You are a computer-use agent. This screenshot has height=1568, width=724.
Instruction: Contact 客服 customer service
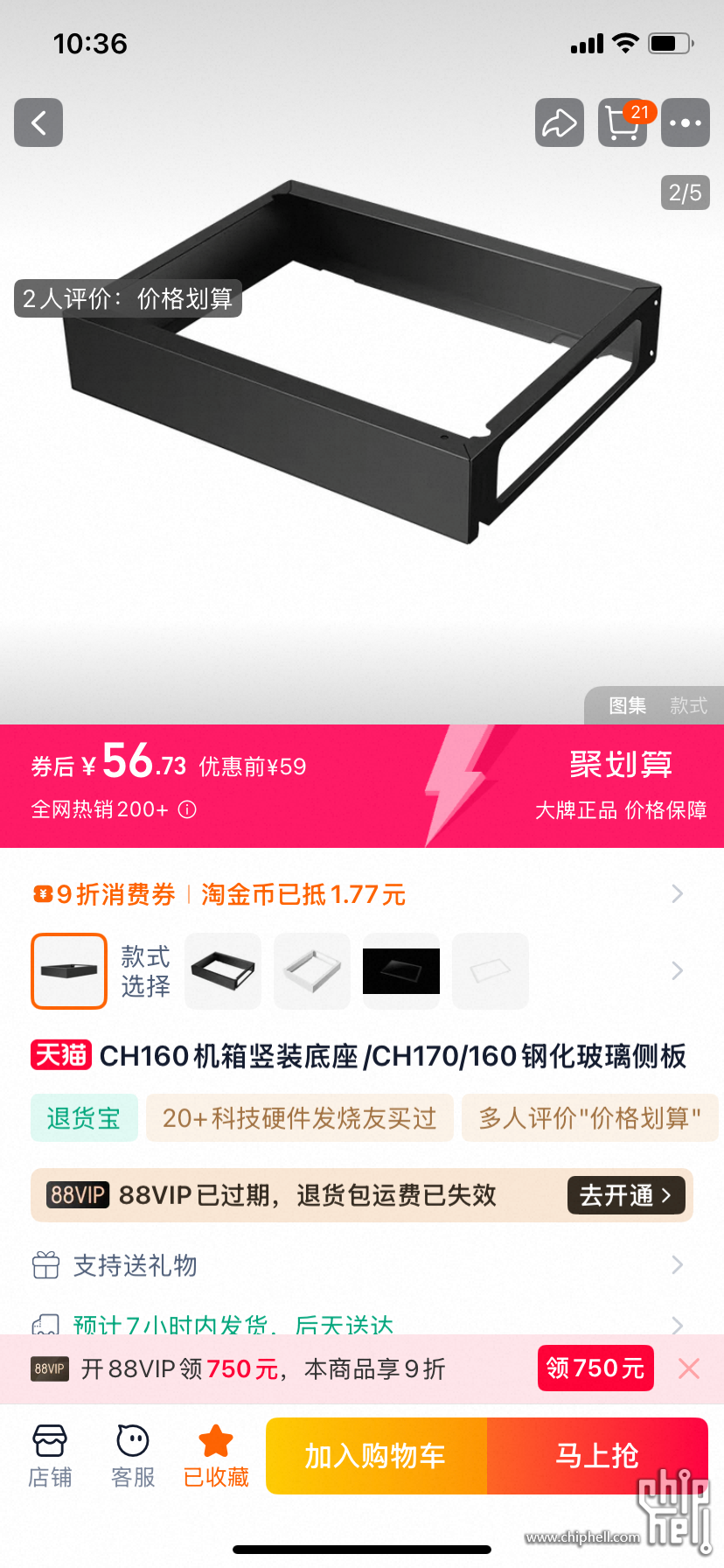pyautogui.click(x=133, y=1456)
